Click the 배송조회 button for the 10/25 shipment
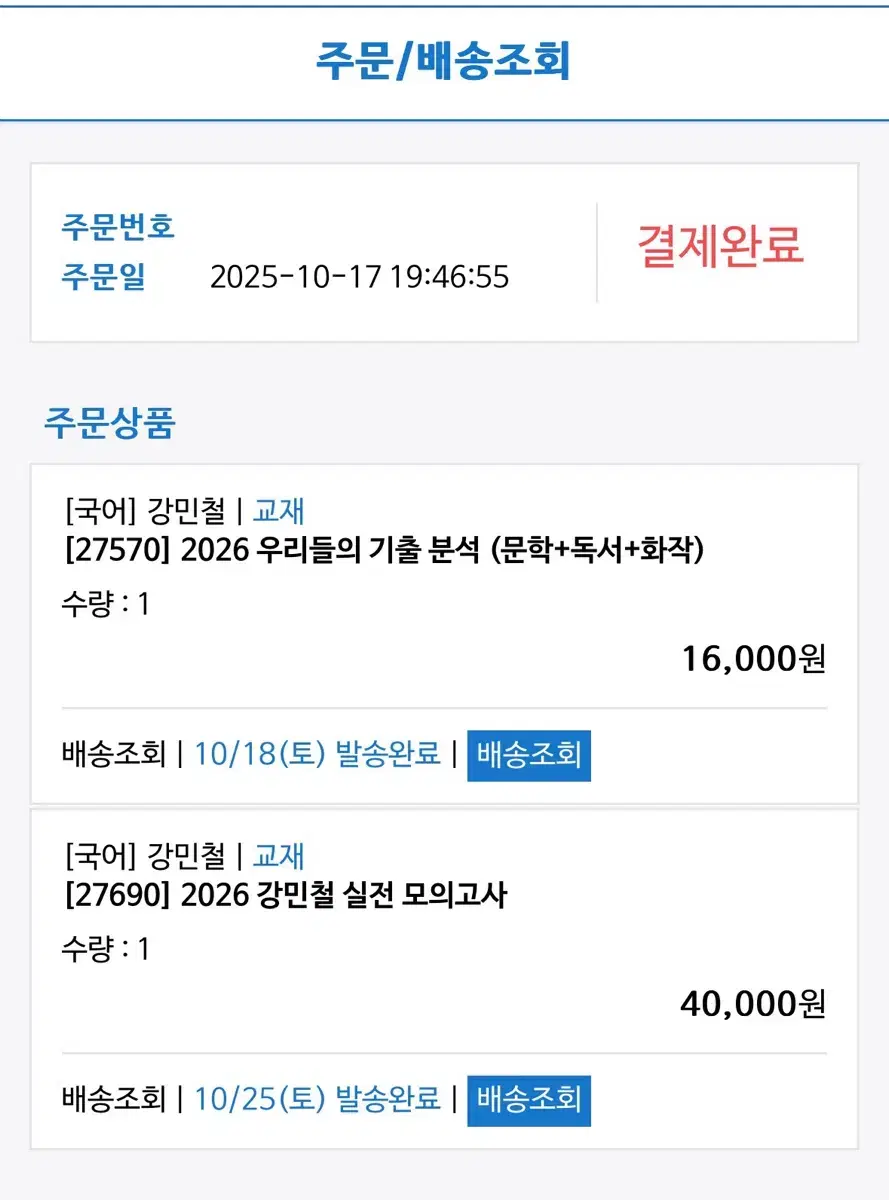889x1200 pixels. tap(529, 1100)
